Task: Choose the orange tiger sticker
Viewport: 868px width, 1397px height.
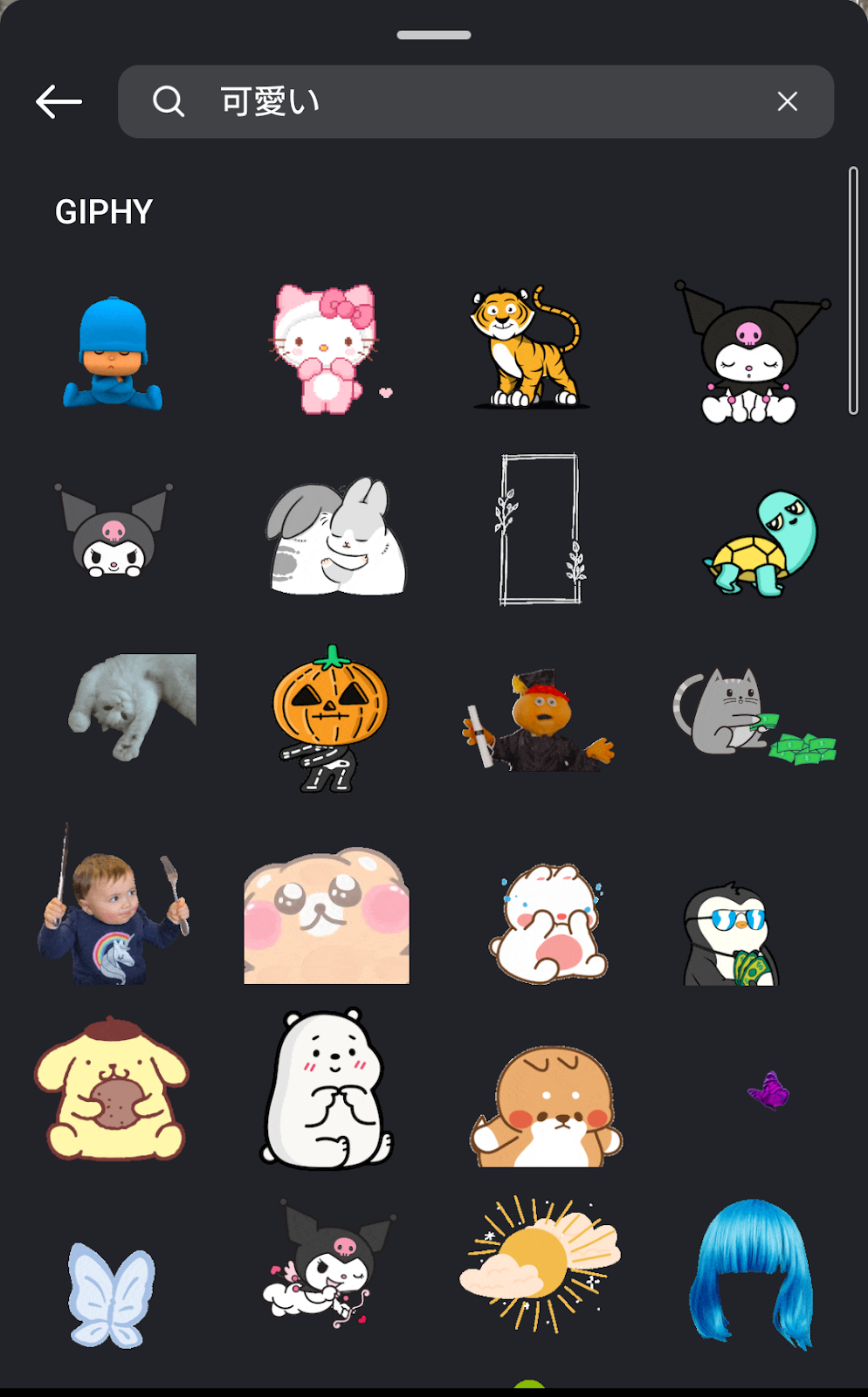Action: point(527,349)
